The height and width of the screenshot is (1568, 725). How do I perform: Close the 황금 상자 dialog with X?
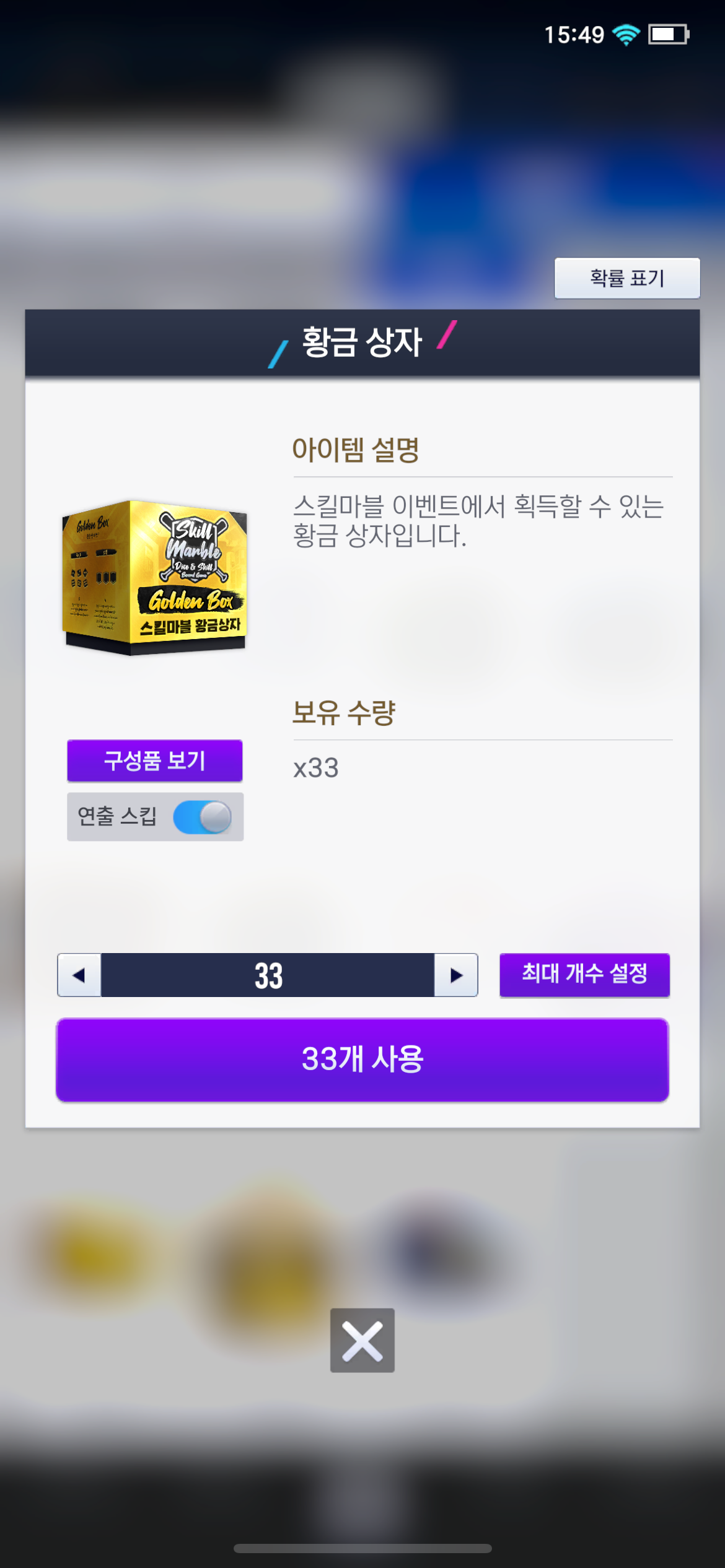[x=362, y=1340]
